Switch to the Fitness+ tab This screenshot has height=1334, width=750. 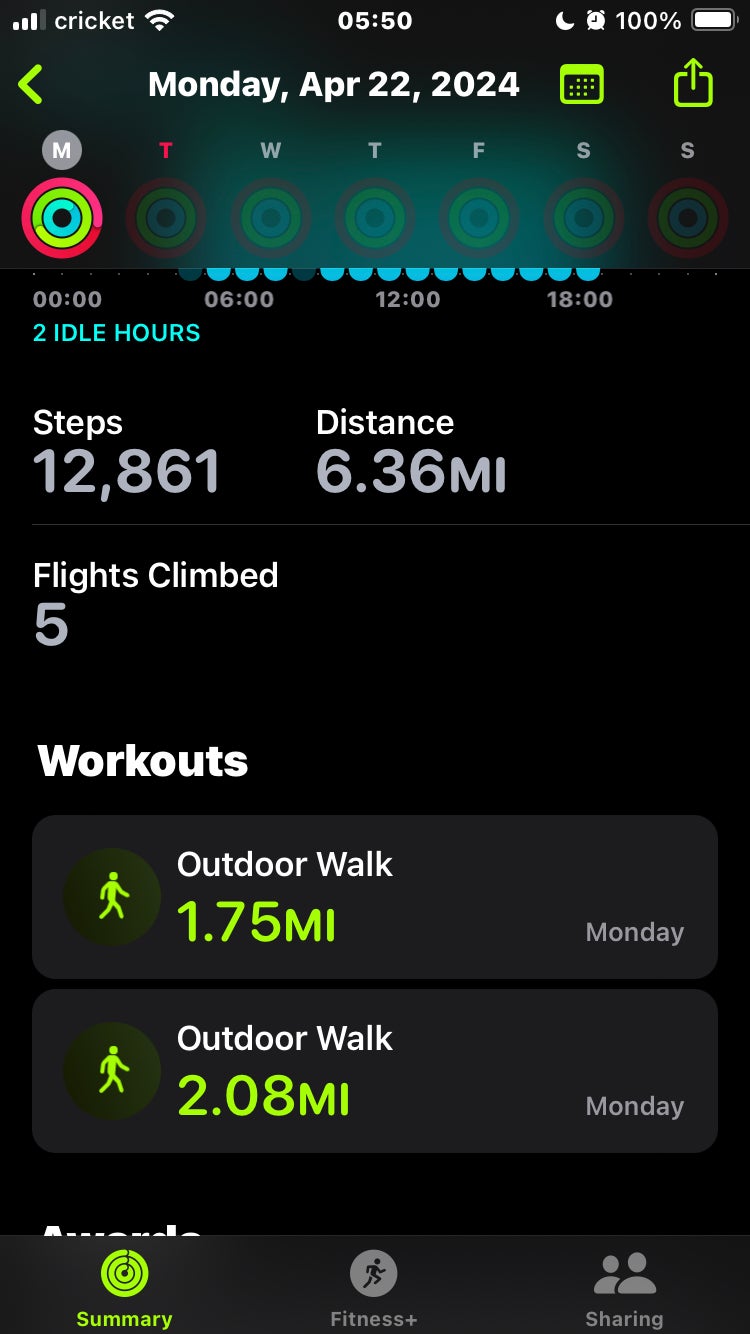[374, 1289]
